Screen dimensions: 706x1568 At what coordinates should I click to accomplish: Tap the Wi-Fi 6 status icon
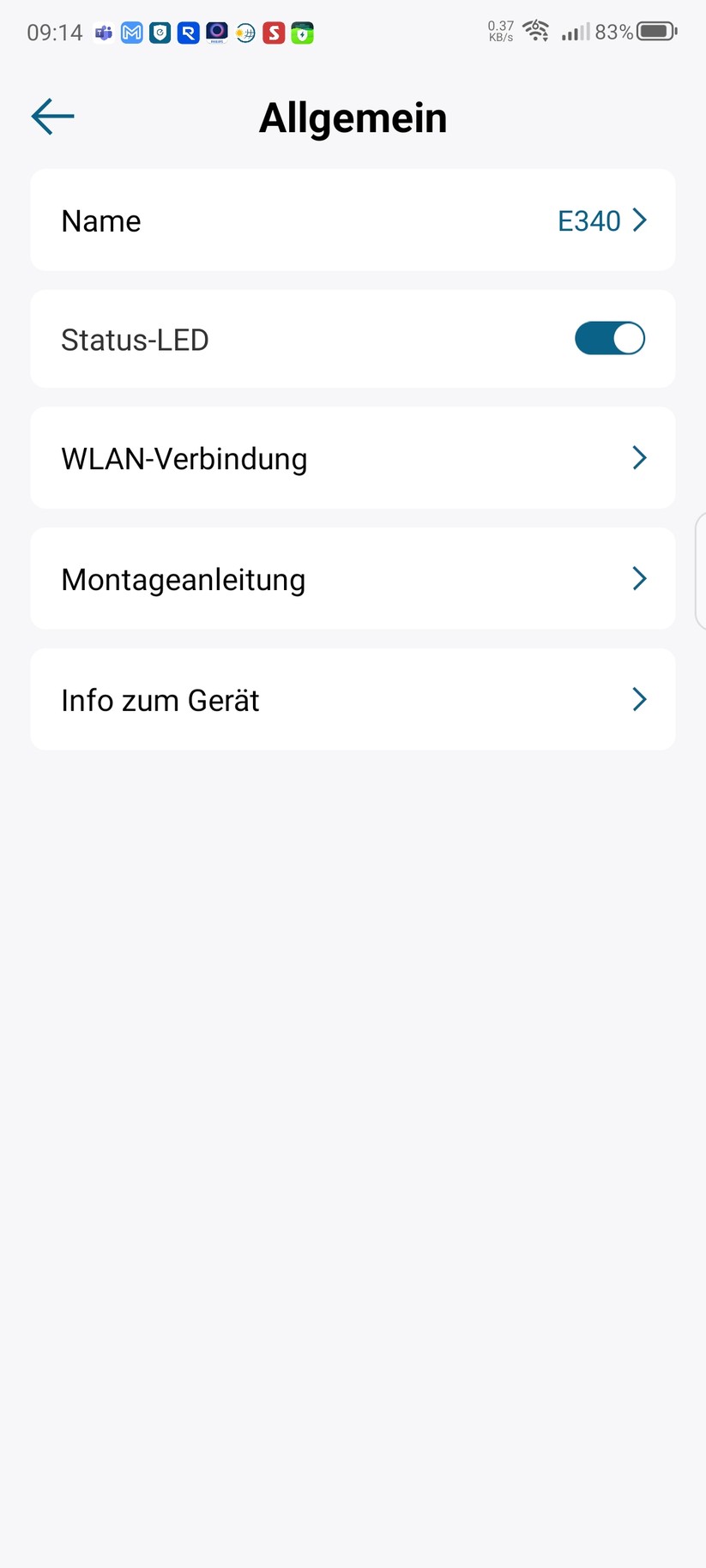click(x=536, y=31)
